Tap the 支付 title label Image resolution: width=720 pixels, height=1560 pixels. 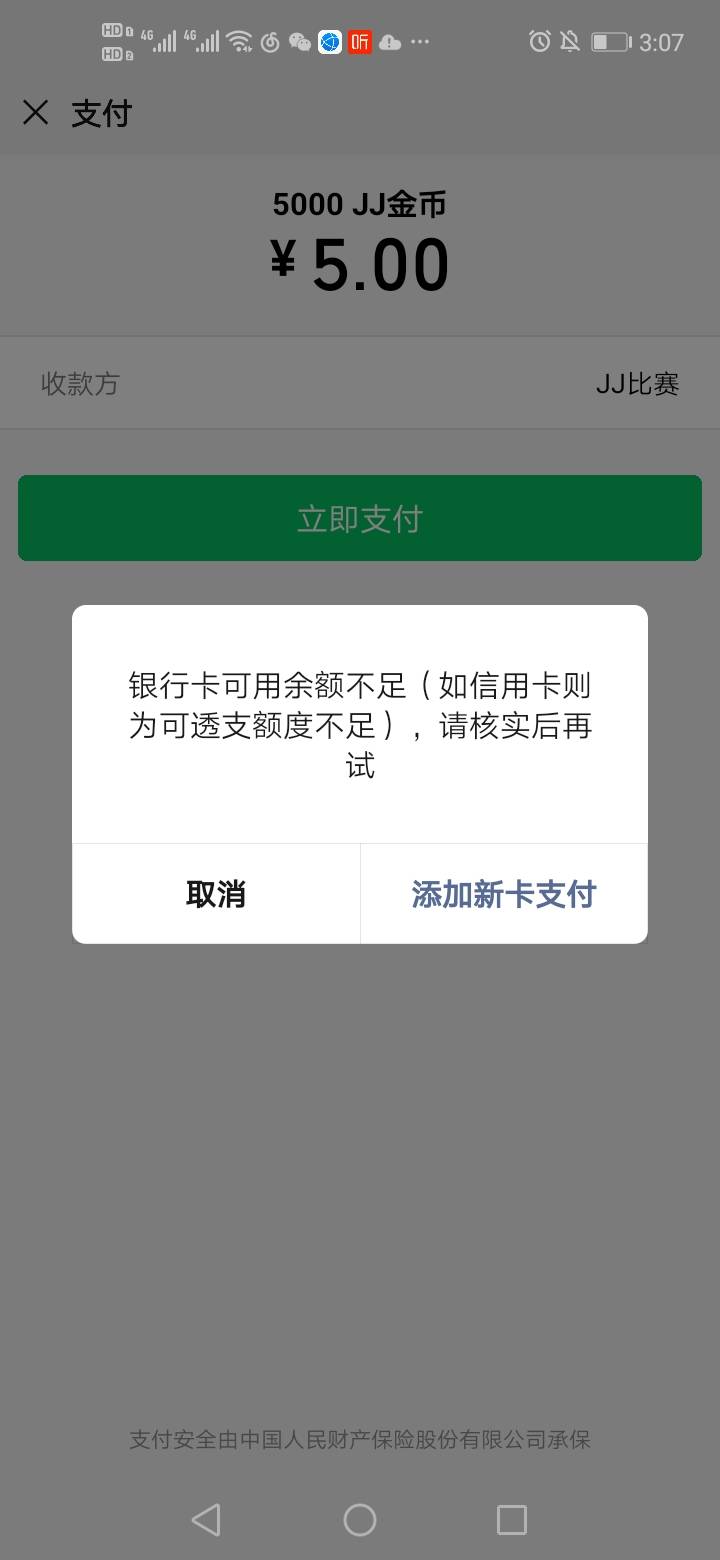coord(100,113)
